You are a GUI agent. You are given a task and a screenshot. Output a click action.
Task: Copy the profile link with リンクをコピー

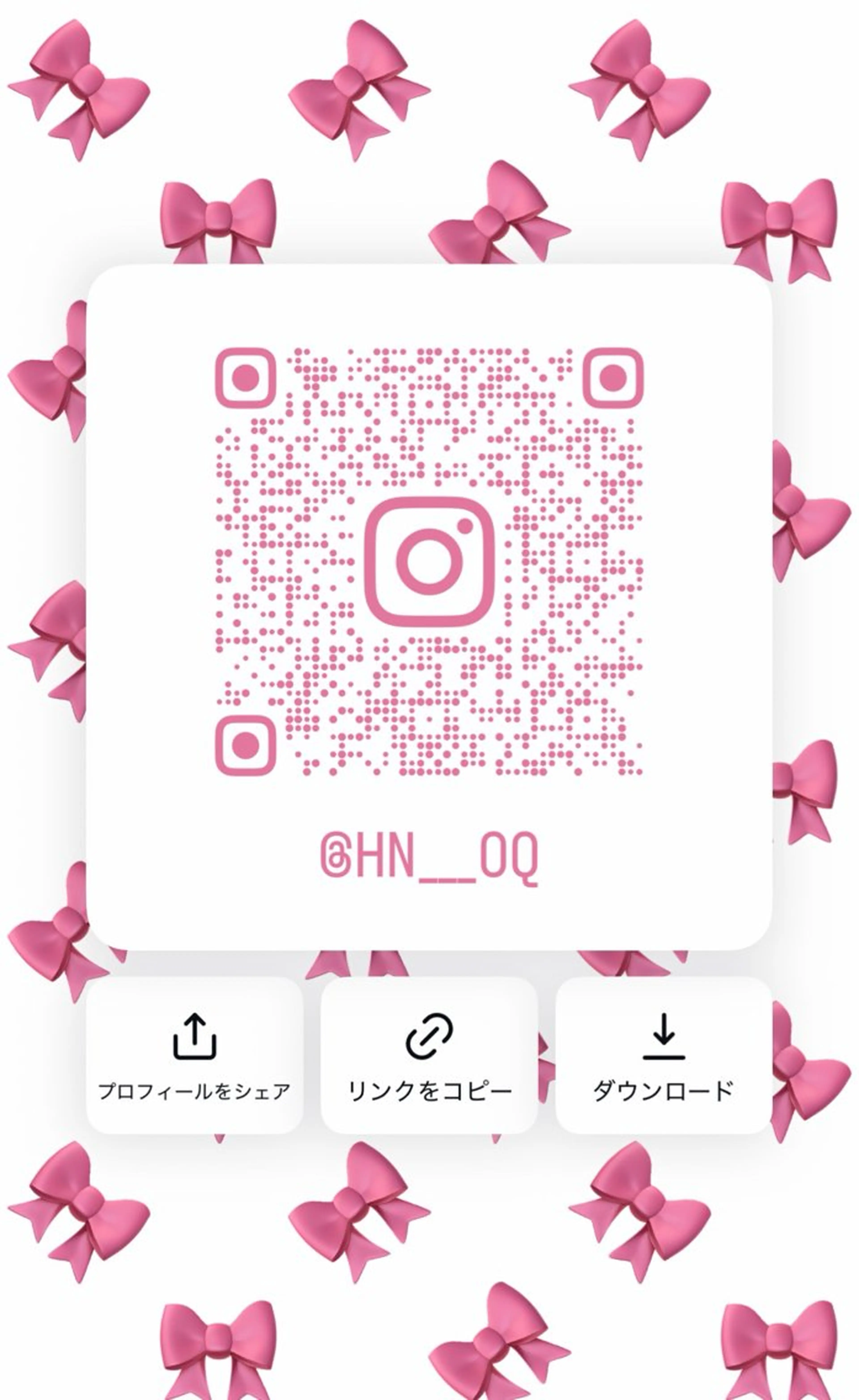429,1058
